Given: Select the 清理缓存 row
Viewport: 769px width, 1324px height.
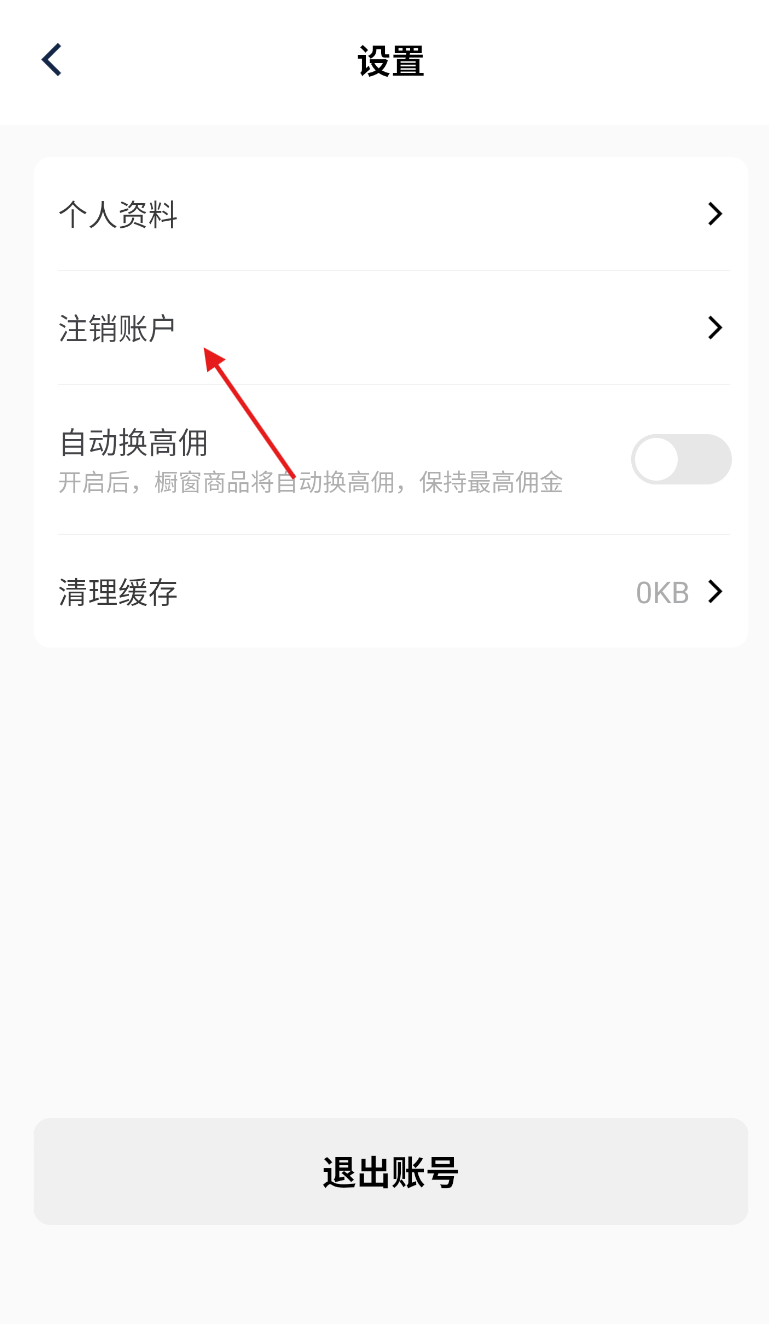Looking at the screenshot, I should [x=390, y=592].
